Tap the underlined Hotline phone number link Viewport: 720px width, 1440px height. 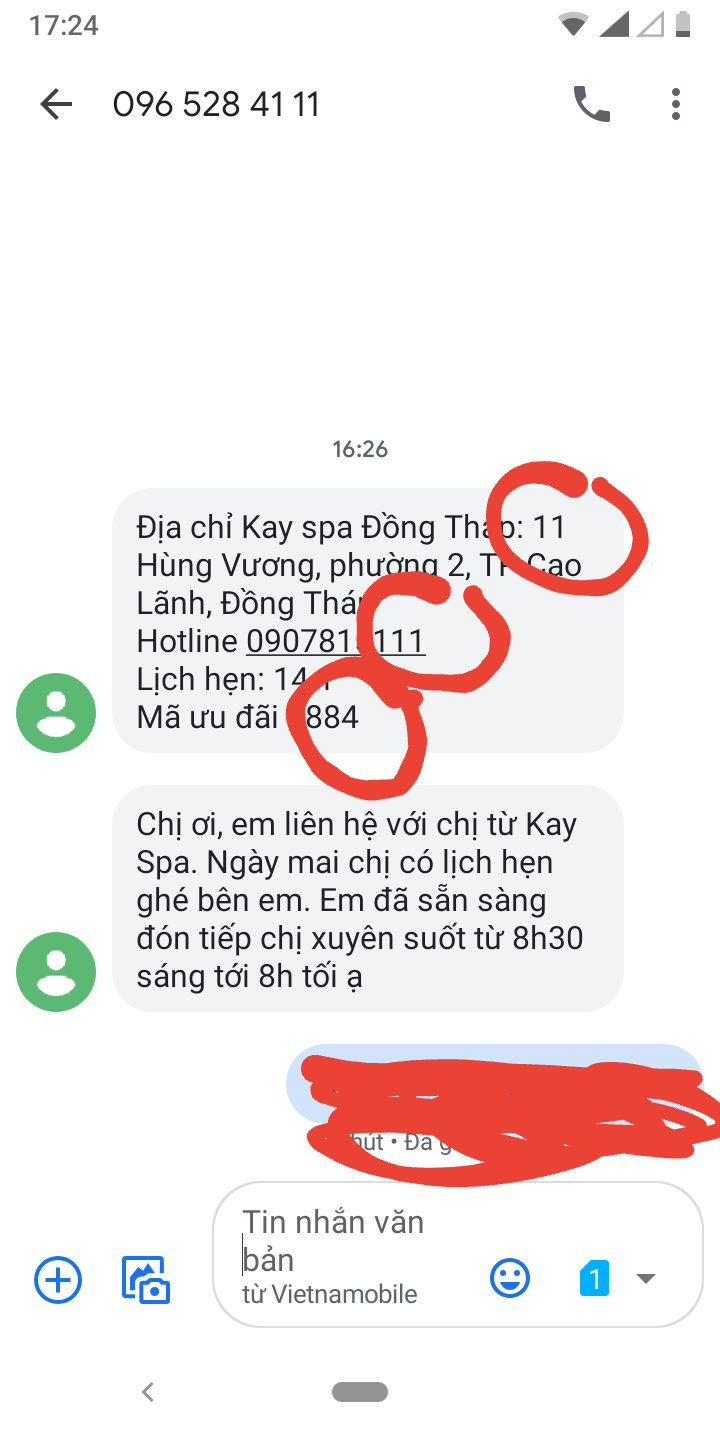[336, 641]
